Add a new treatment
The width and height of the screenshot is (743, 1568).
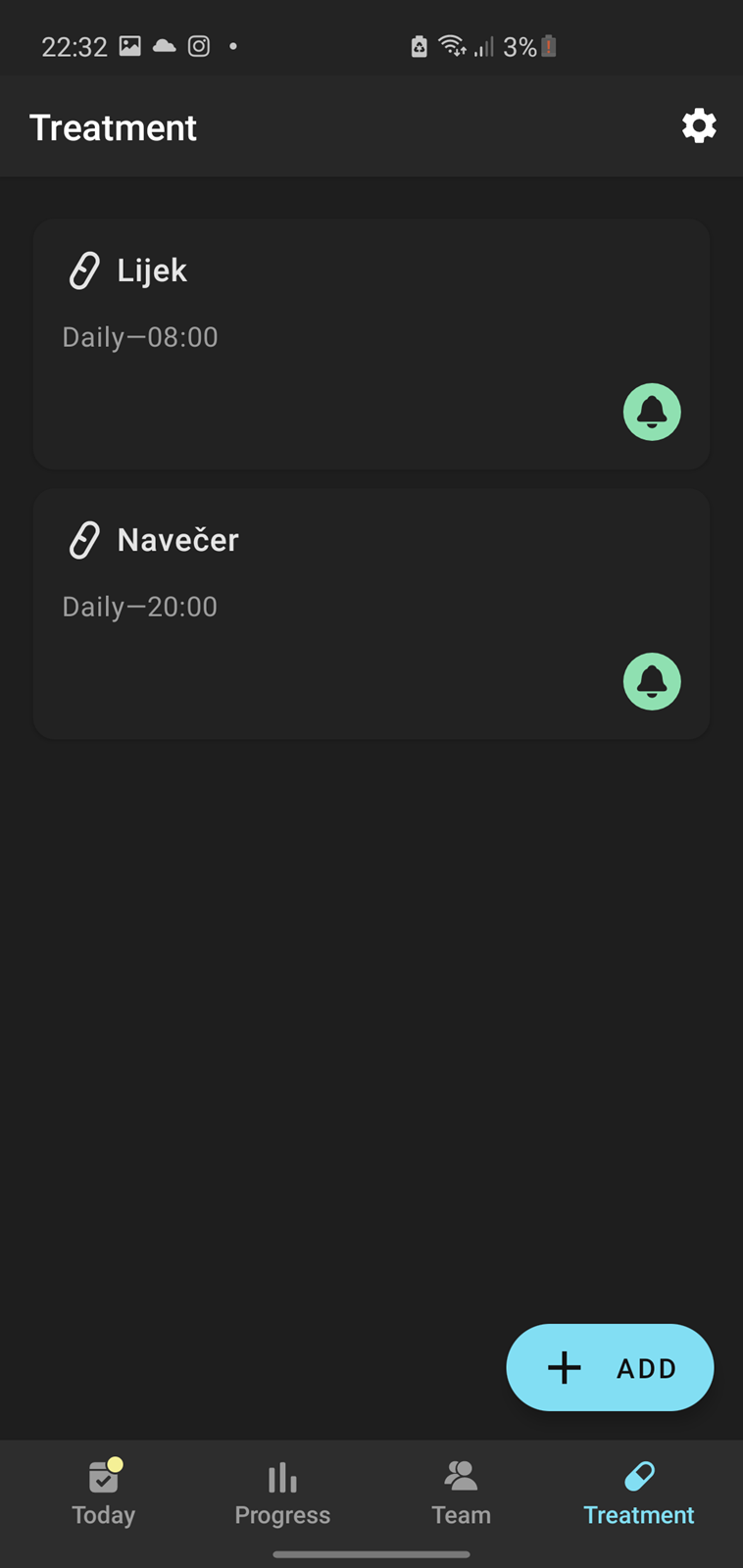[610, 1367]
